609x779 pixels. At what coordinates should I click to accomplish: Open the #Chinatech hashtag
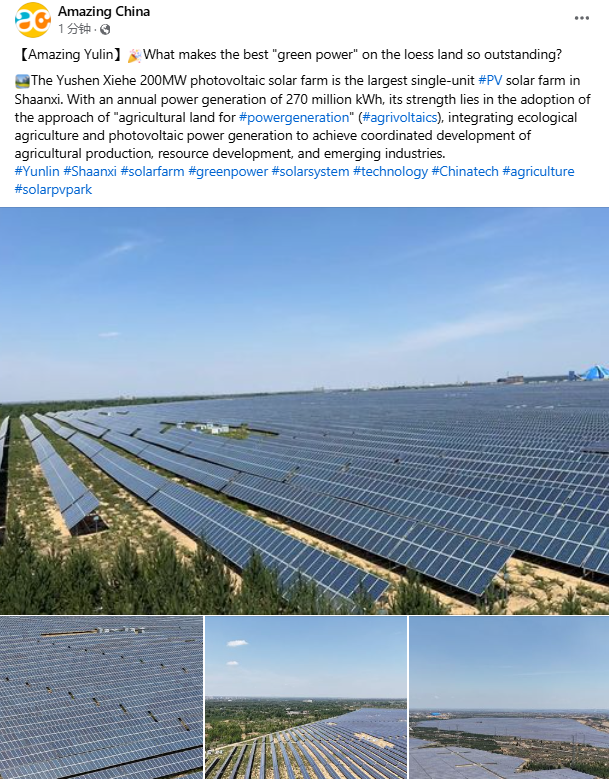click(x=464, y=172)
